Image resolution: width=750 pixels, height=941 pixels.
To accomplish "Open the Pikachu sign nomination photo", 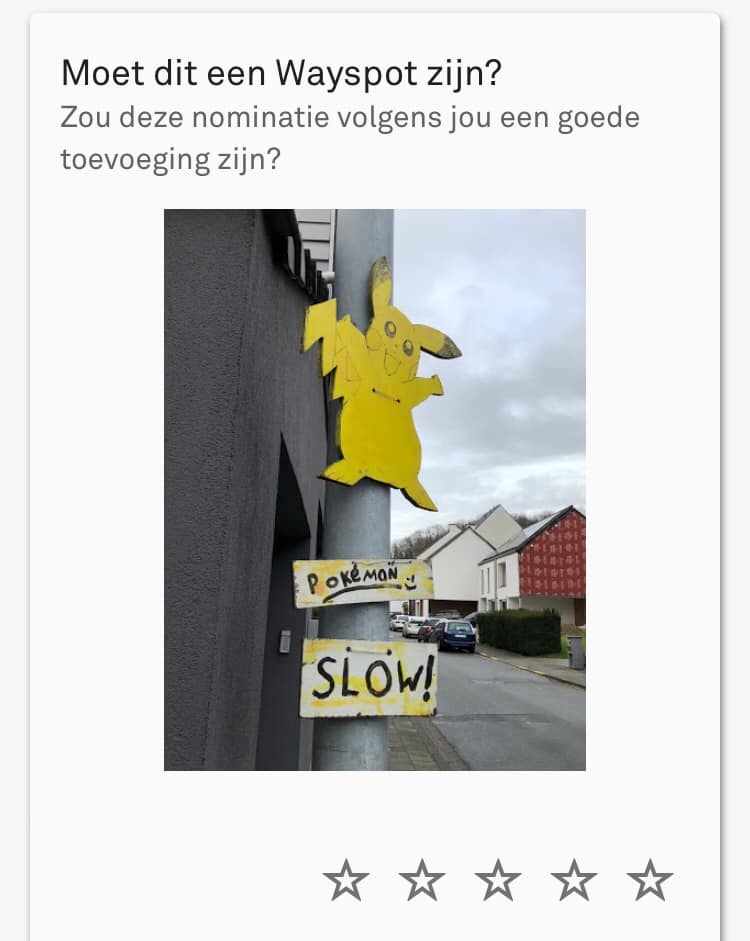I will 375,489.
